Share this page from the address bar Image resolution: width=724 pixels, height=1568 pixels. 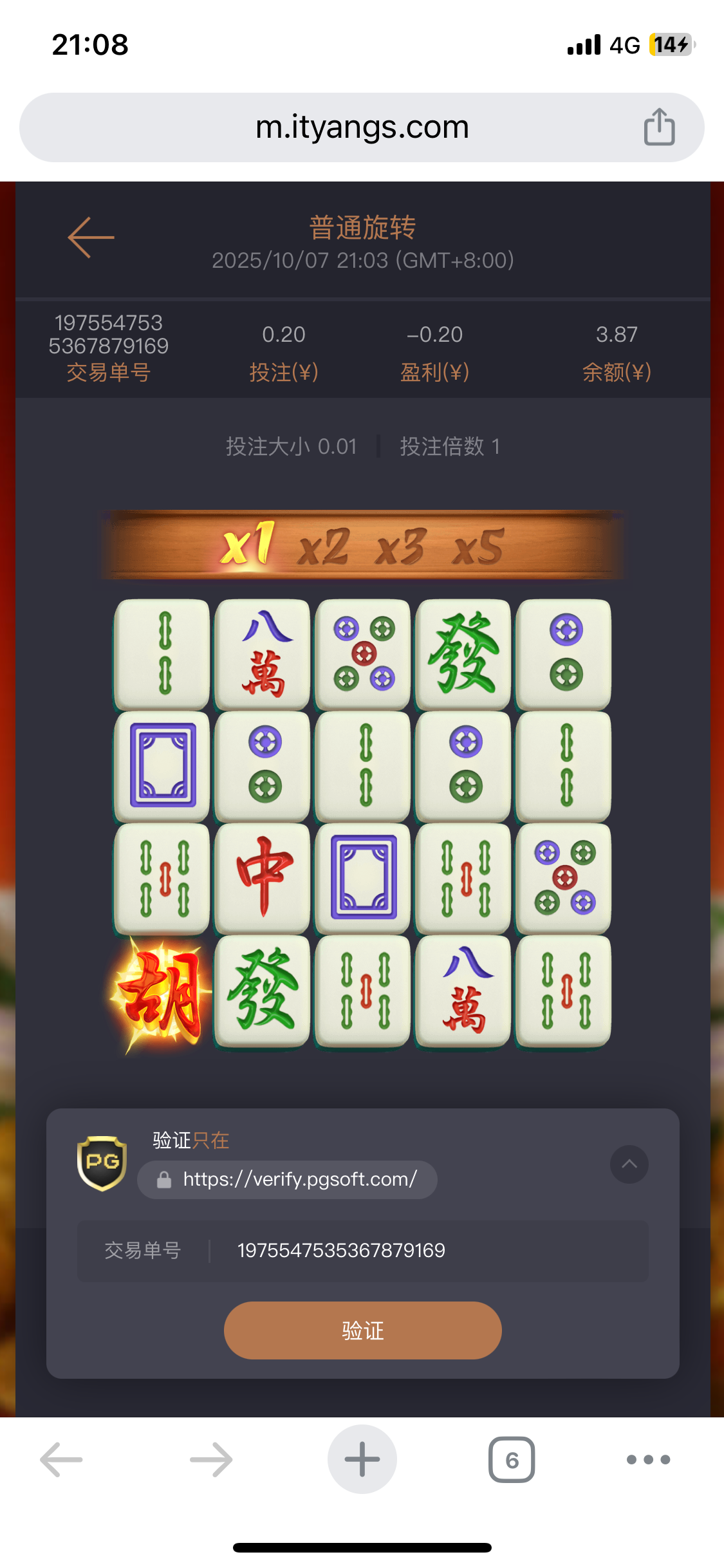659,127
